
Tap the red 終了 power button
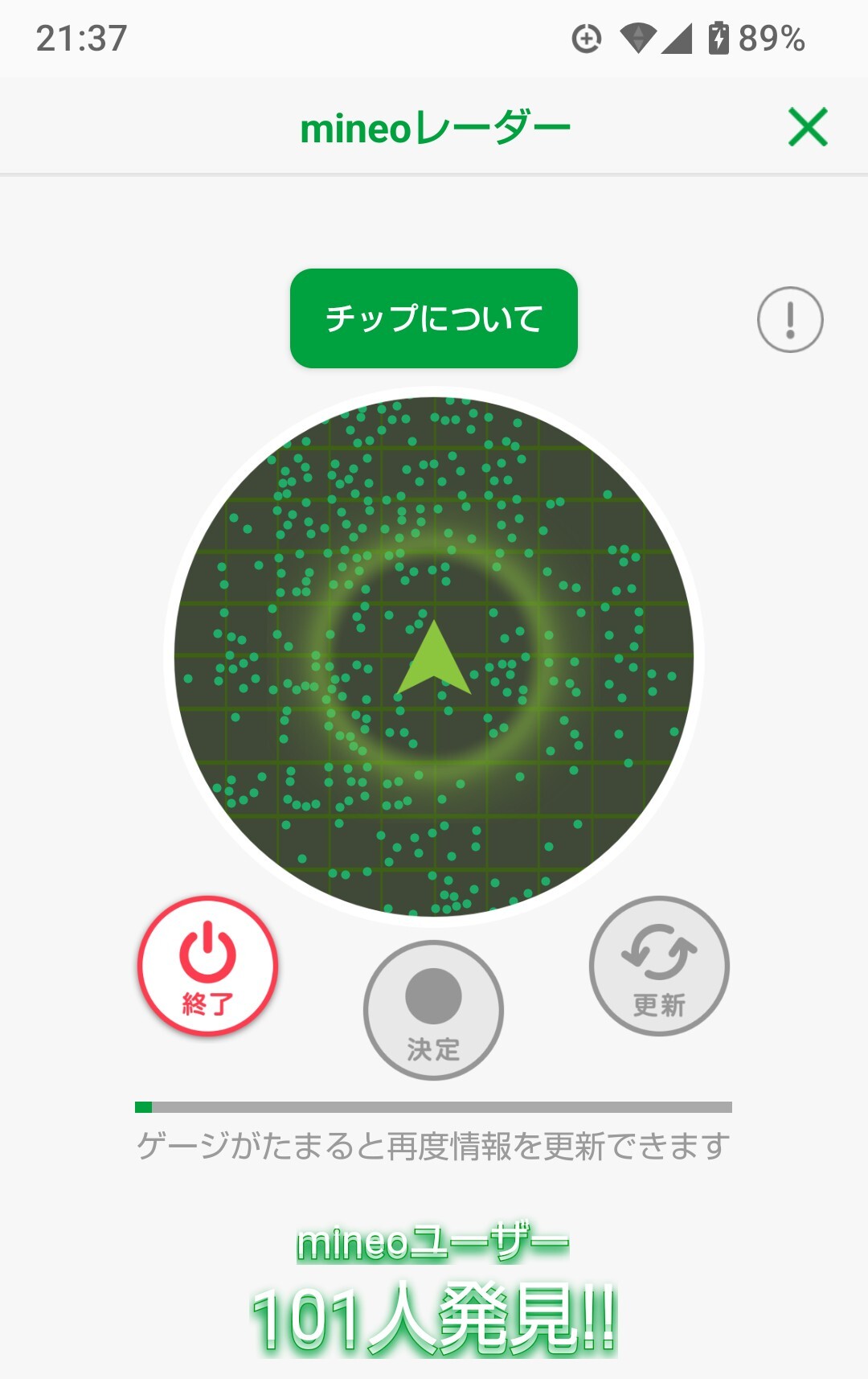pos(207,966)
